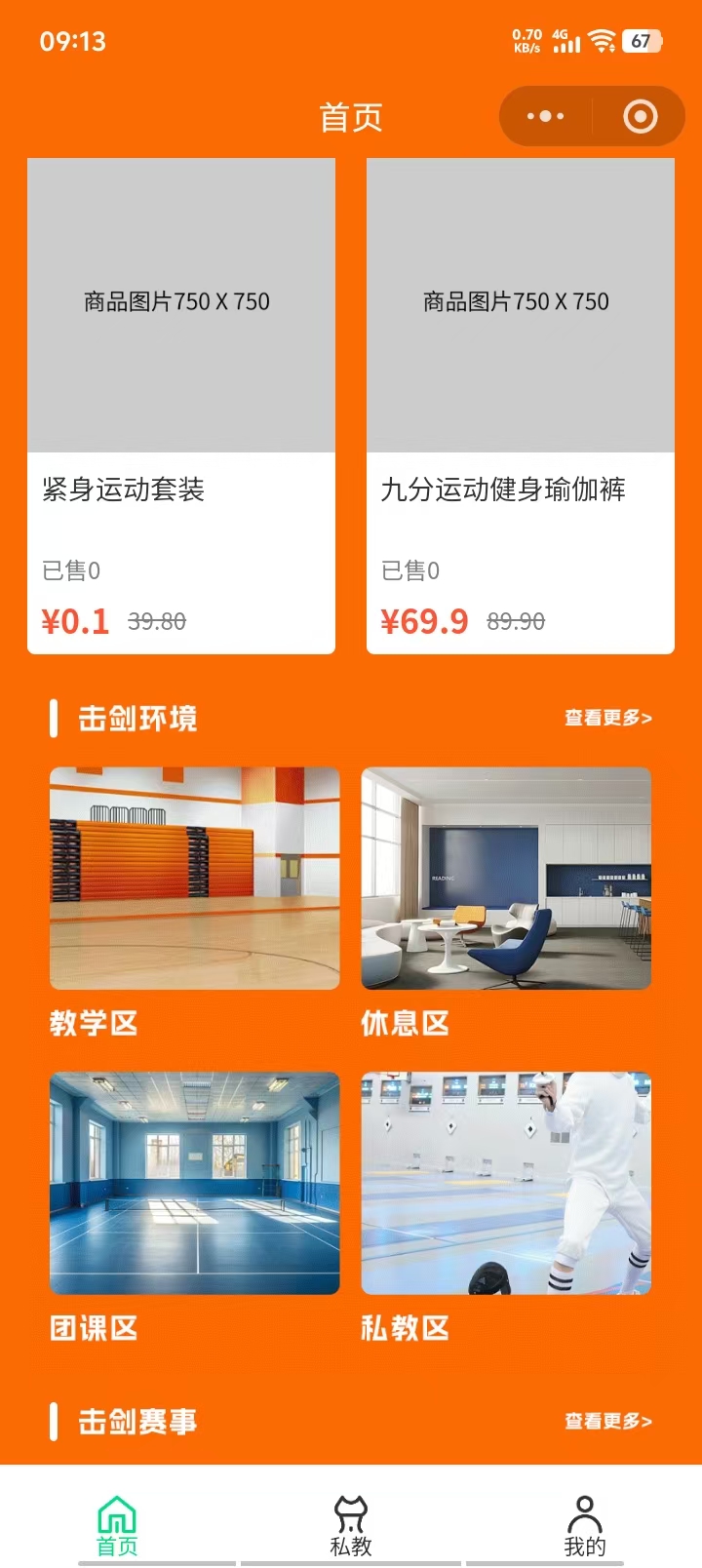This screenshot has height=1568, width=702.
Task: Open the 休息区 environment photo
Action: click(506, 878)
